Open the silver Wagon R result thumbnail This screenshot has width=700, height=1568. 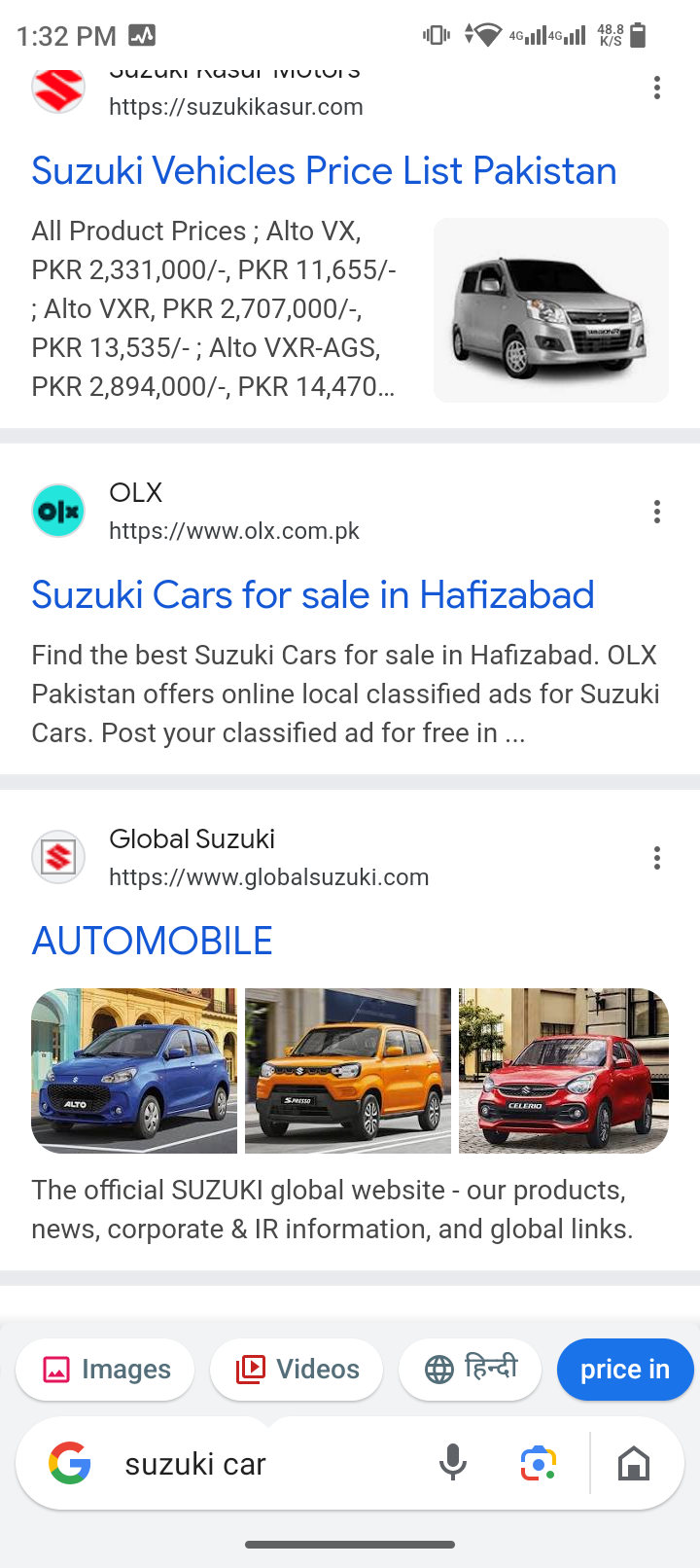(x=550, y=310)
